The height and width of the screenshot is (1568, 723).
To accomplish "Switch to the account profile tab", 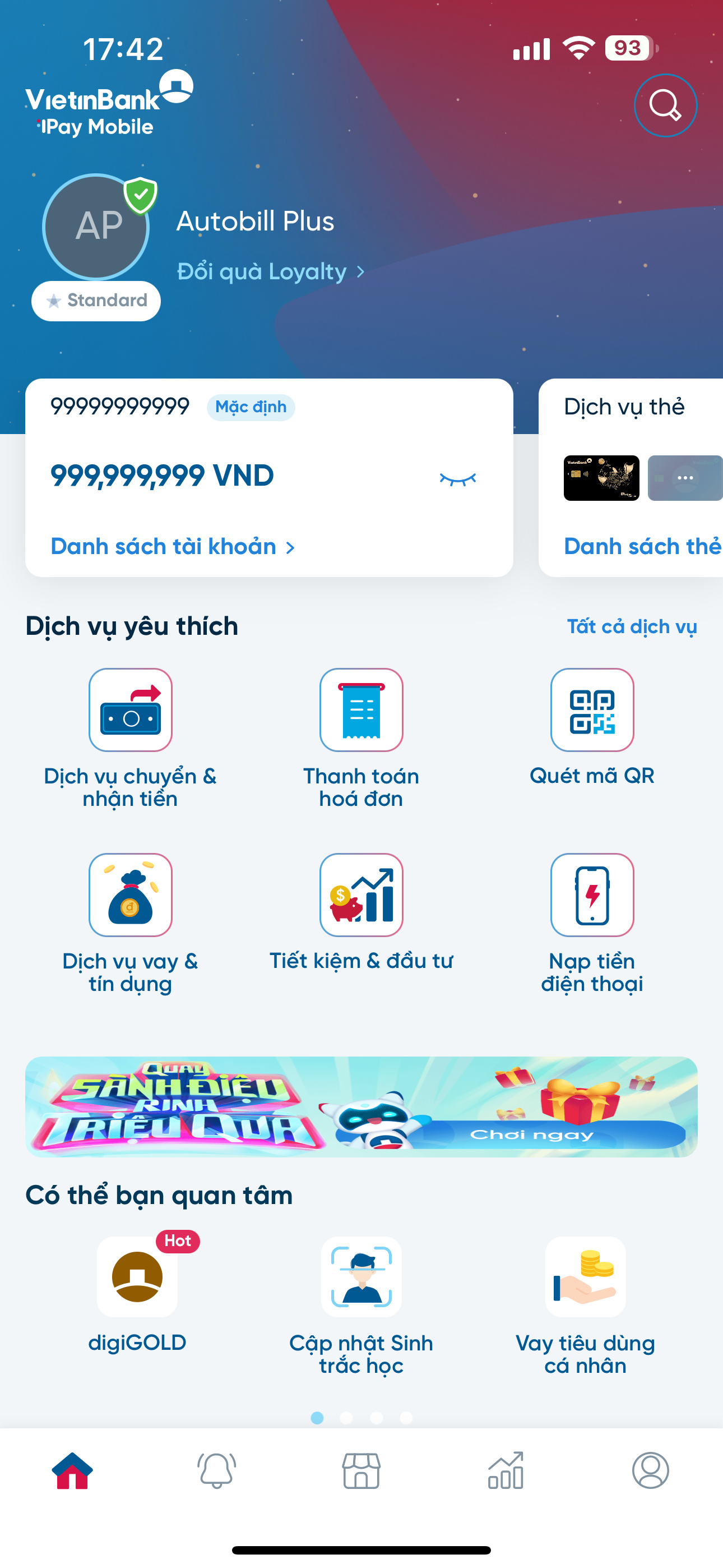I will point(650,1470).
